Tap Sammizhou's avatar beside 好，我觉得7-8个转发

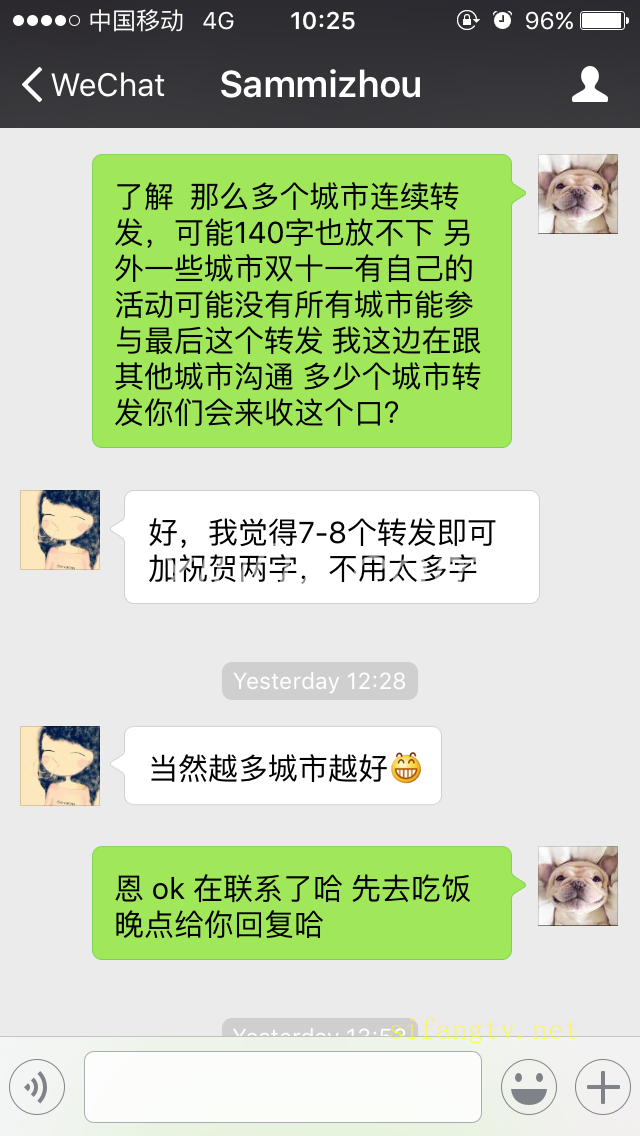point(60,530)
